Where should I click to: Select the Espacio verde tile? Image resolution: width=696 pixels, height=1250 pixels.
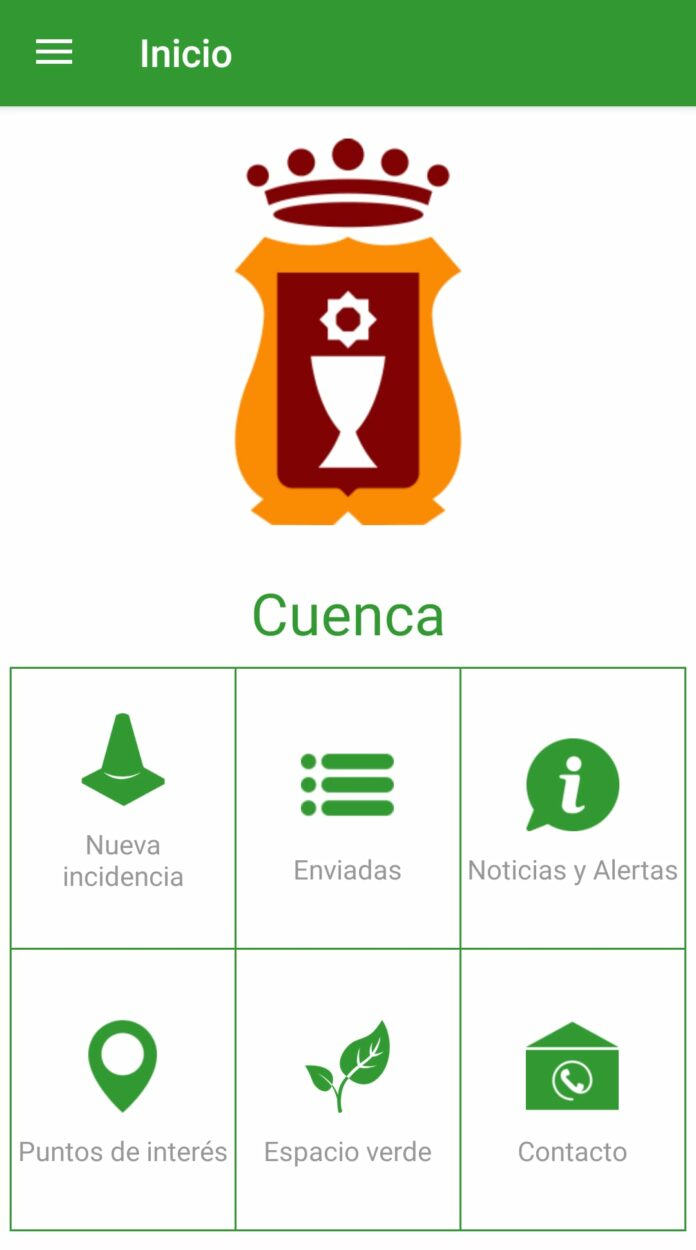coord(348,1089)
